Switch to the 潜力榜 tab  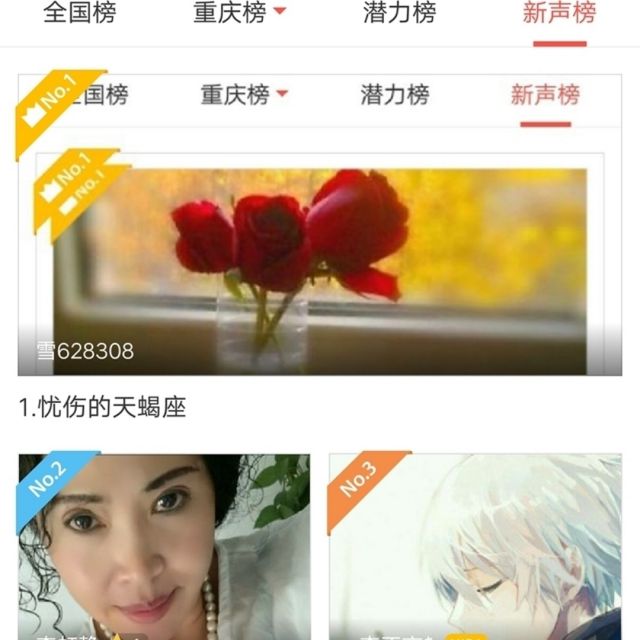pyautogui.click(x=400, y=13)
